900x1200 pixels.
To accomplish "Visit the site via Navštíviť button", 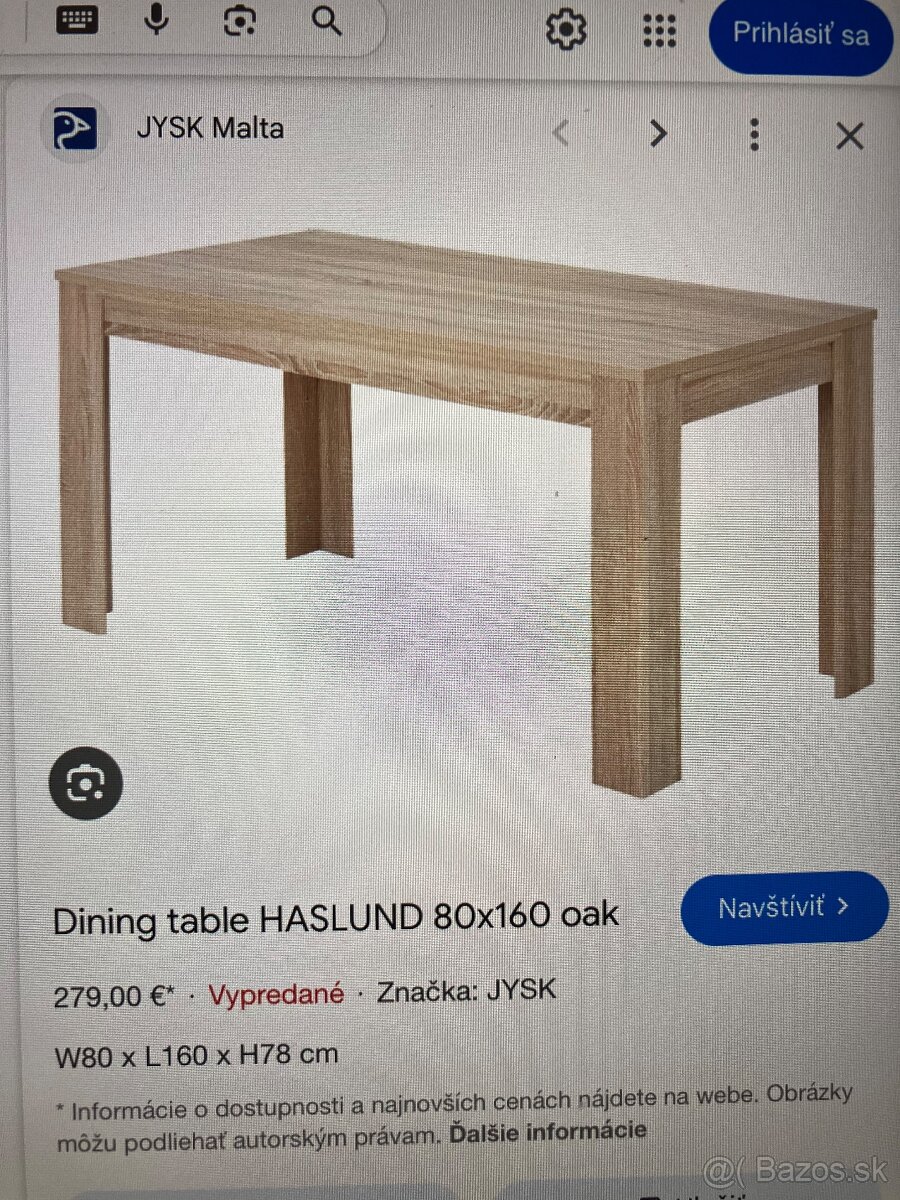I will click(784, 908).
